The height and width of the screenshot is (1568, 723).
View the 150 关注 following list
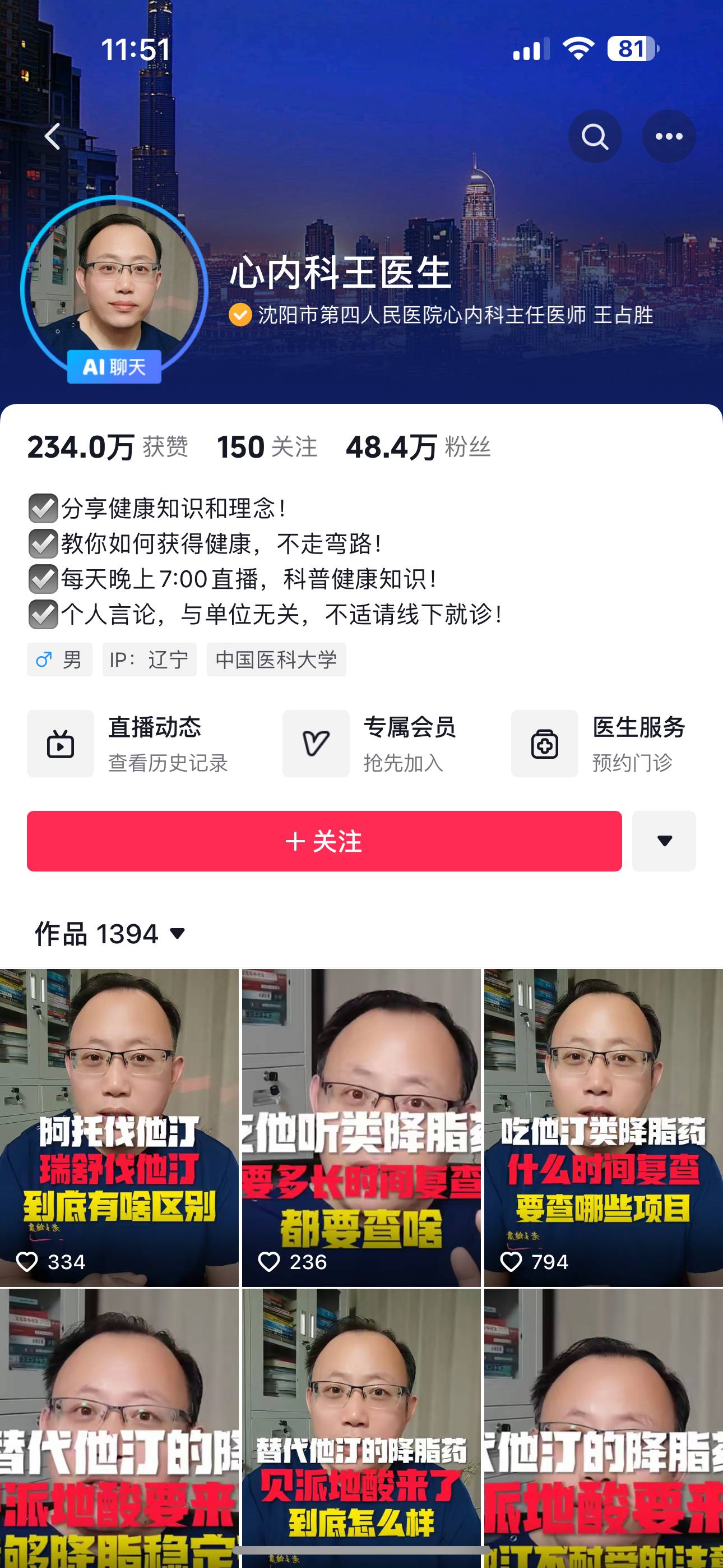tap(267, 448)
